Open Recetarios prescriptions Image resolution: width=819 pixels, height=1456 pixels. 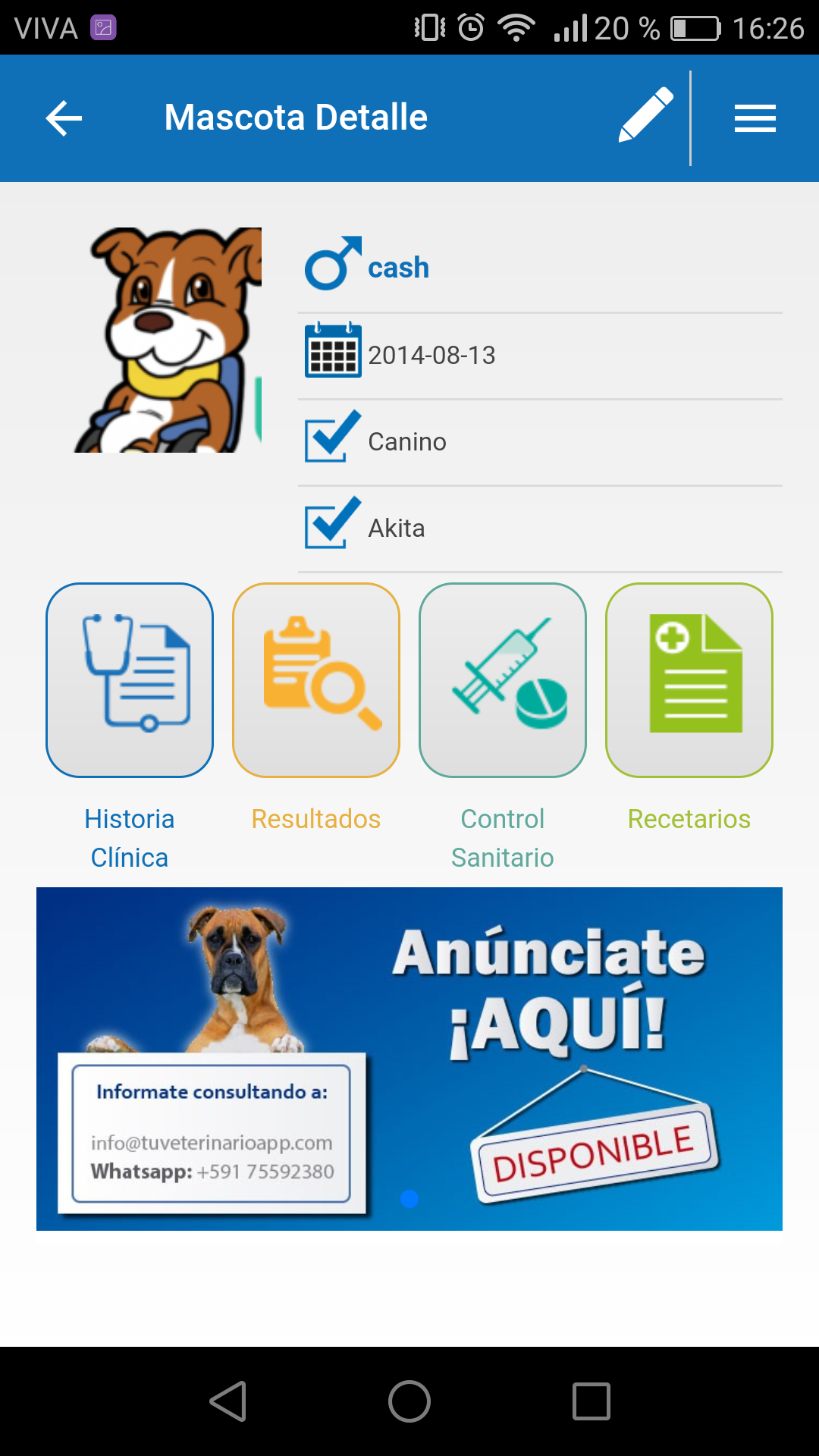[689, 680]
